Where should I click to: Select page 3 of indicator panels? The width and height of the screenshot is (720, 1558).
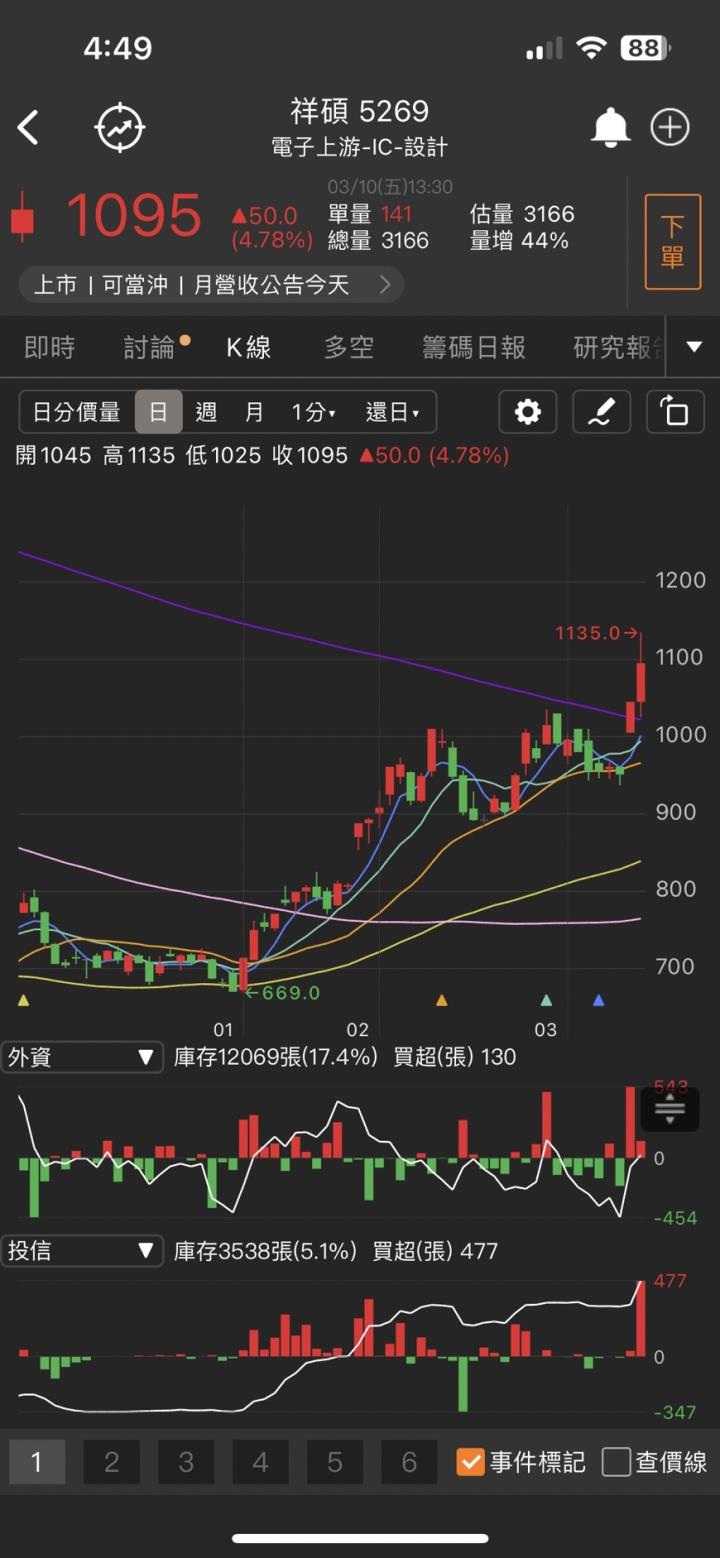tap(186, 1461)
